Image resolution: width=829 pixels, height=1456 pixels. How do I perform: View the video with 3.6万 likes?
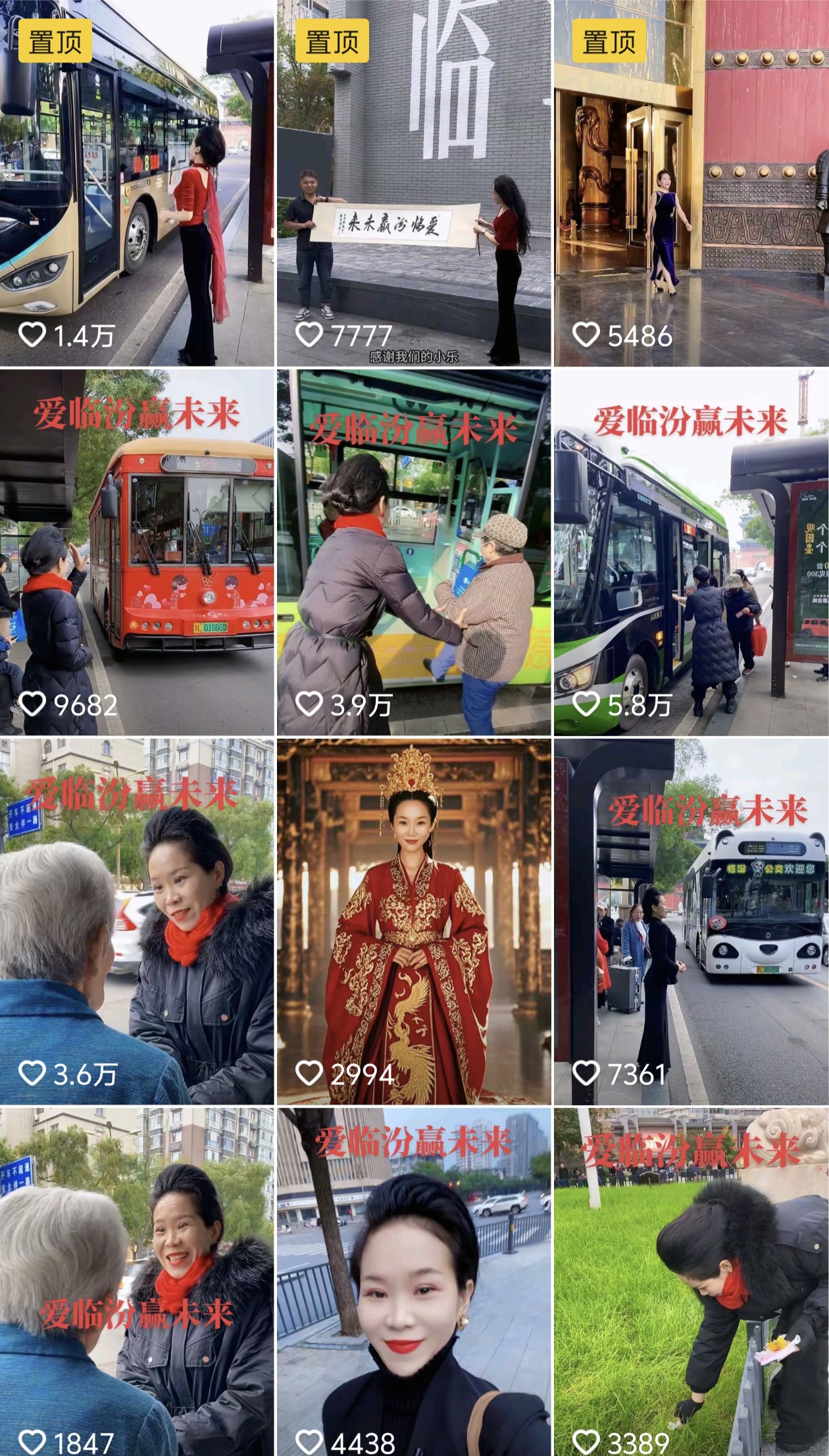(x=137, y=922)
